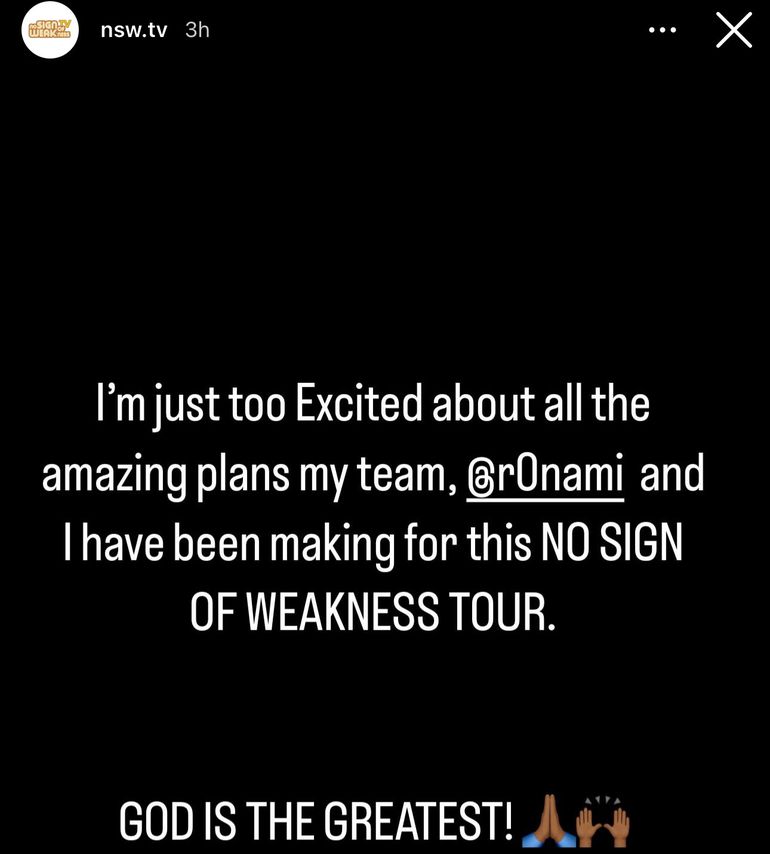Open the nsw.tv profile picture
This screenshot has width=770, height=854.
tap(50, 30)
